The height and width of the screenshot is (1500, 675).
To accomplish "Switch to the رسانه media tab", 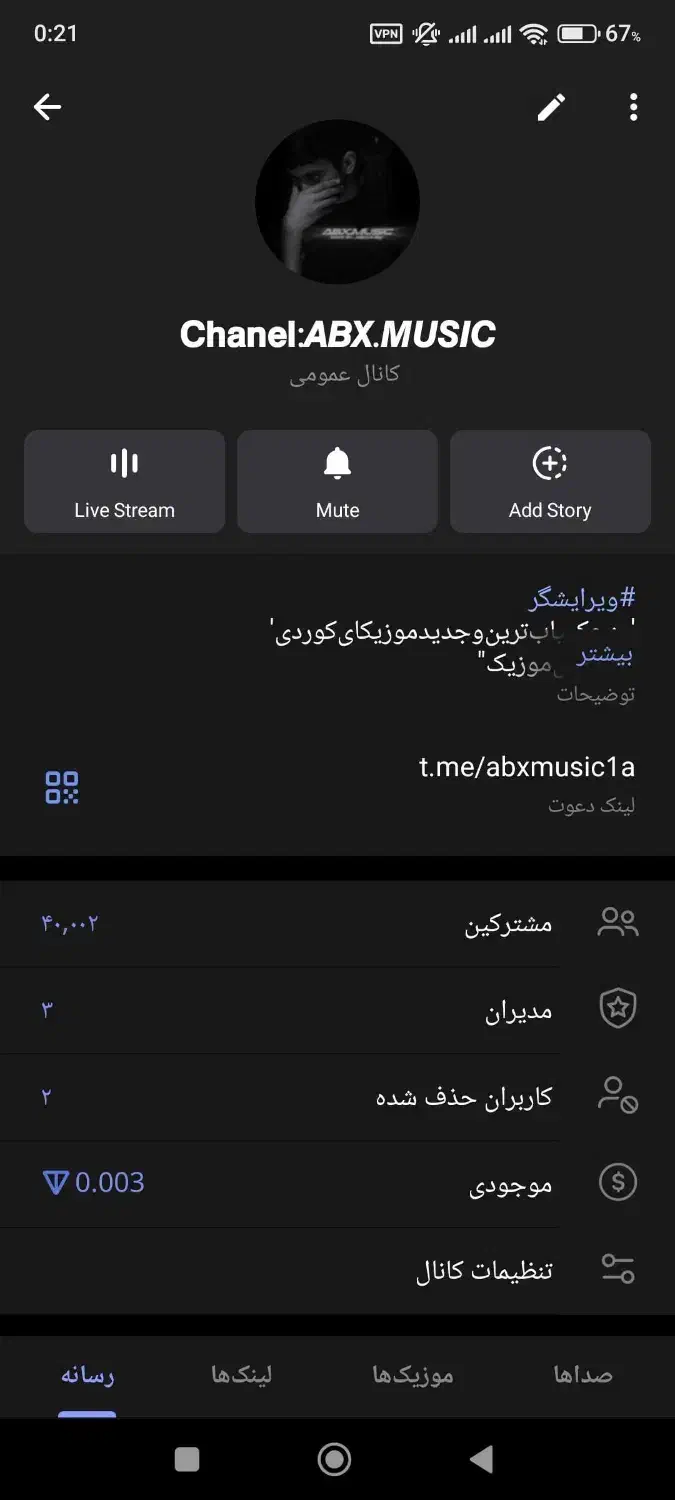I will 87,1376.
